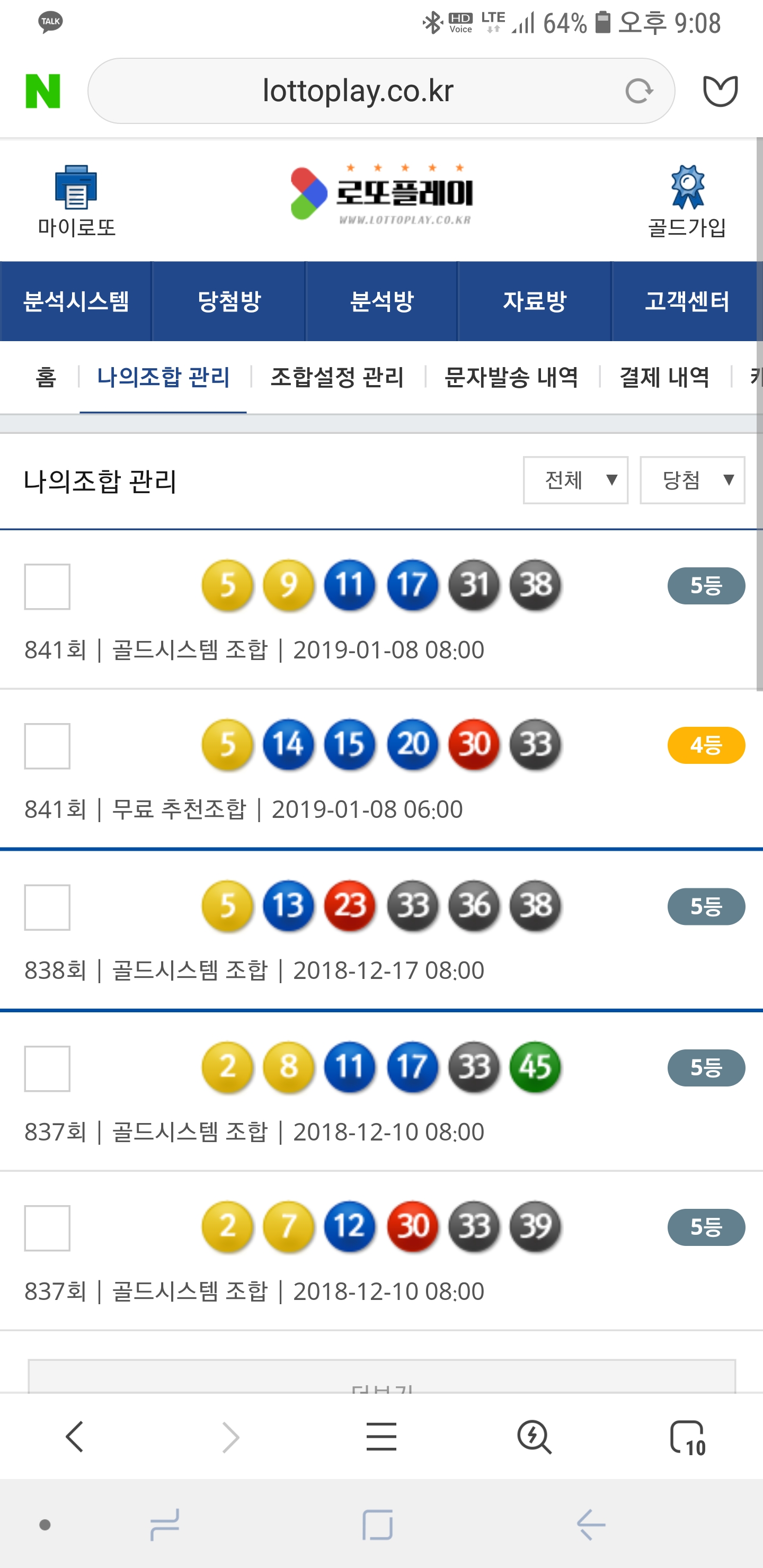763x1568 pixels.
Task: Go to 문자발송 내역 sub-tab
Action: coord(511,377)
